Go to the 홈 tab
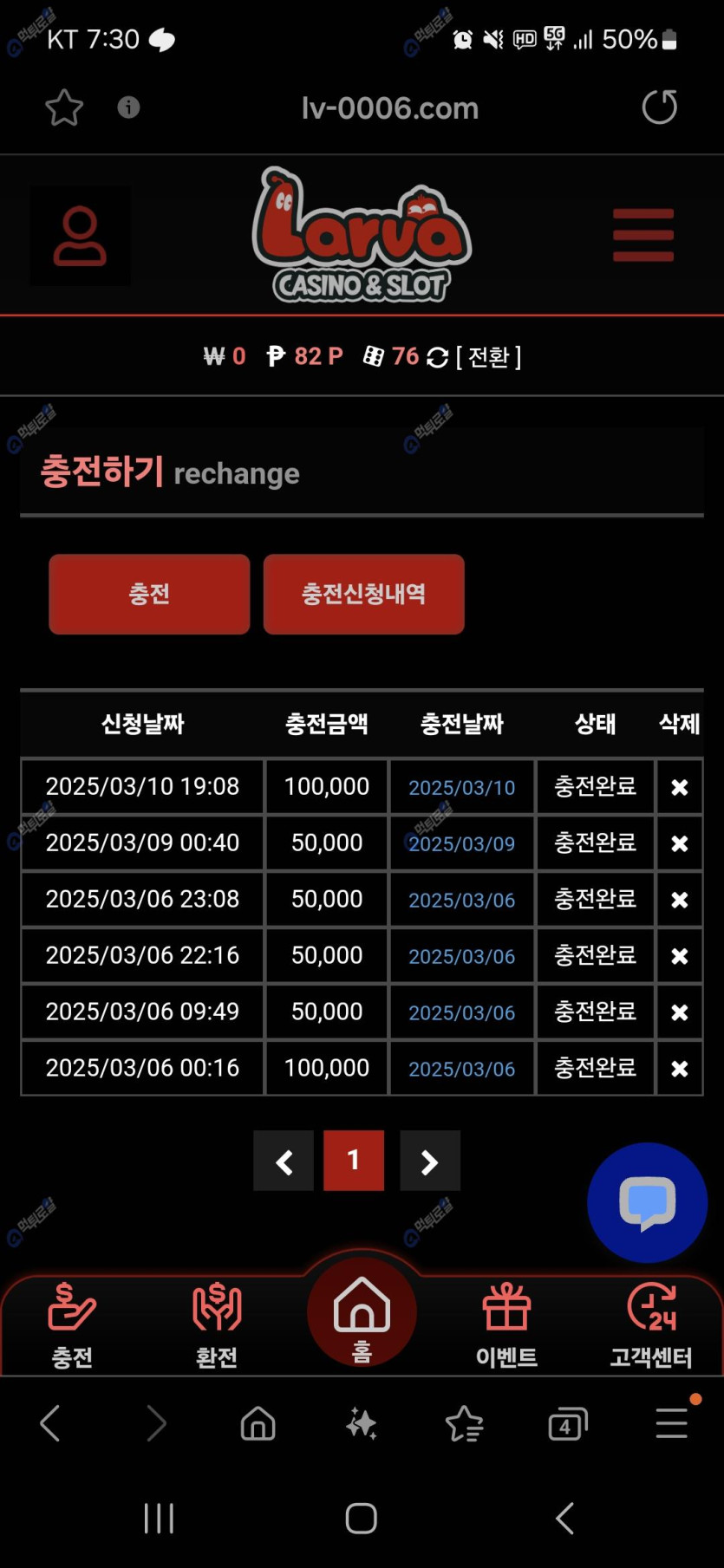Viewport: 724px width, 1568px height. pyautogui.click(x=362, y=1313)
